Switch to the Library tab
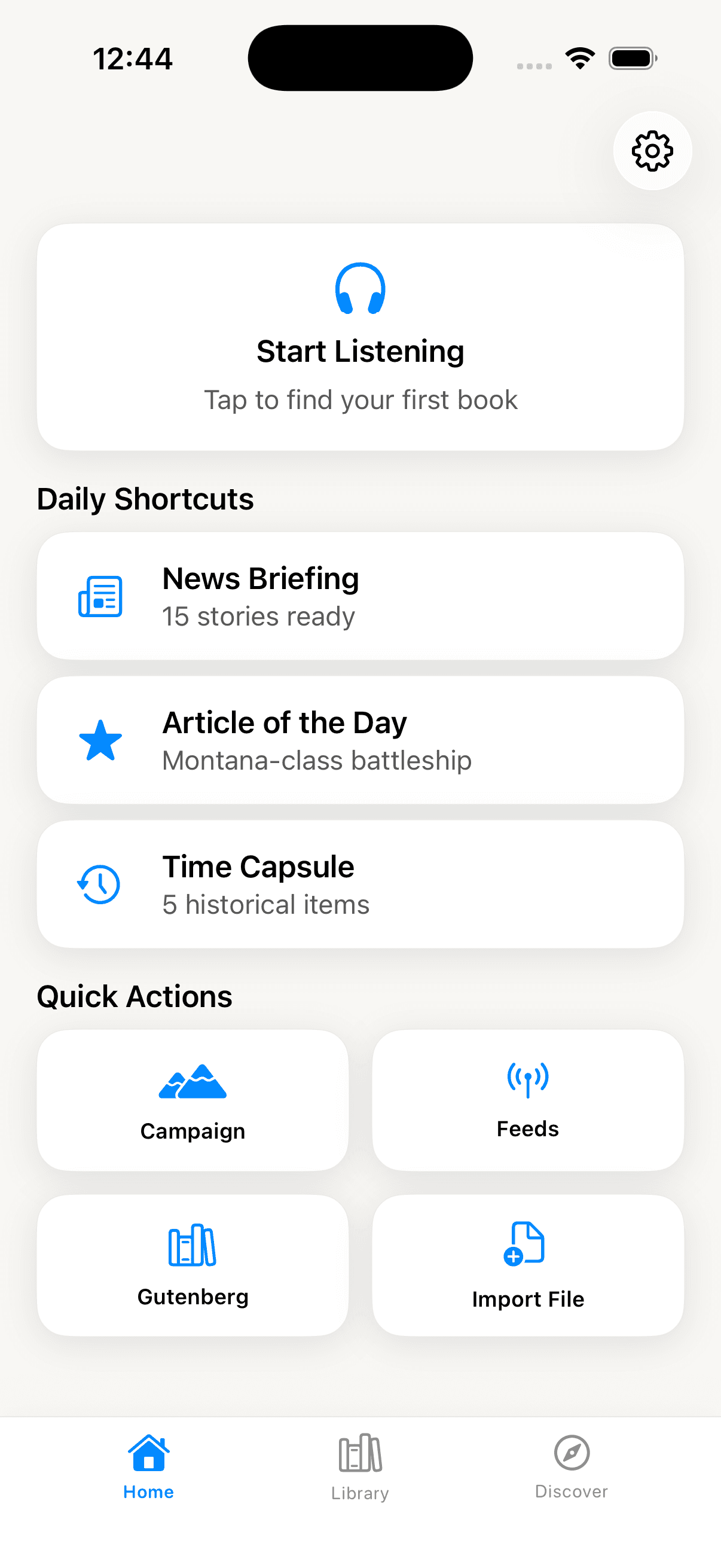721x1568 pixels. pyautogui.click(x=360, y=1467)
